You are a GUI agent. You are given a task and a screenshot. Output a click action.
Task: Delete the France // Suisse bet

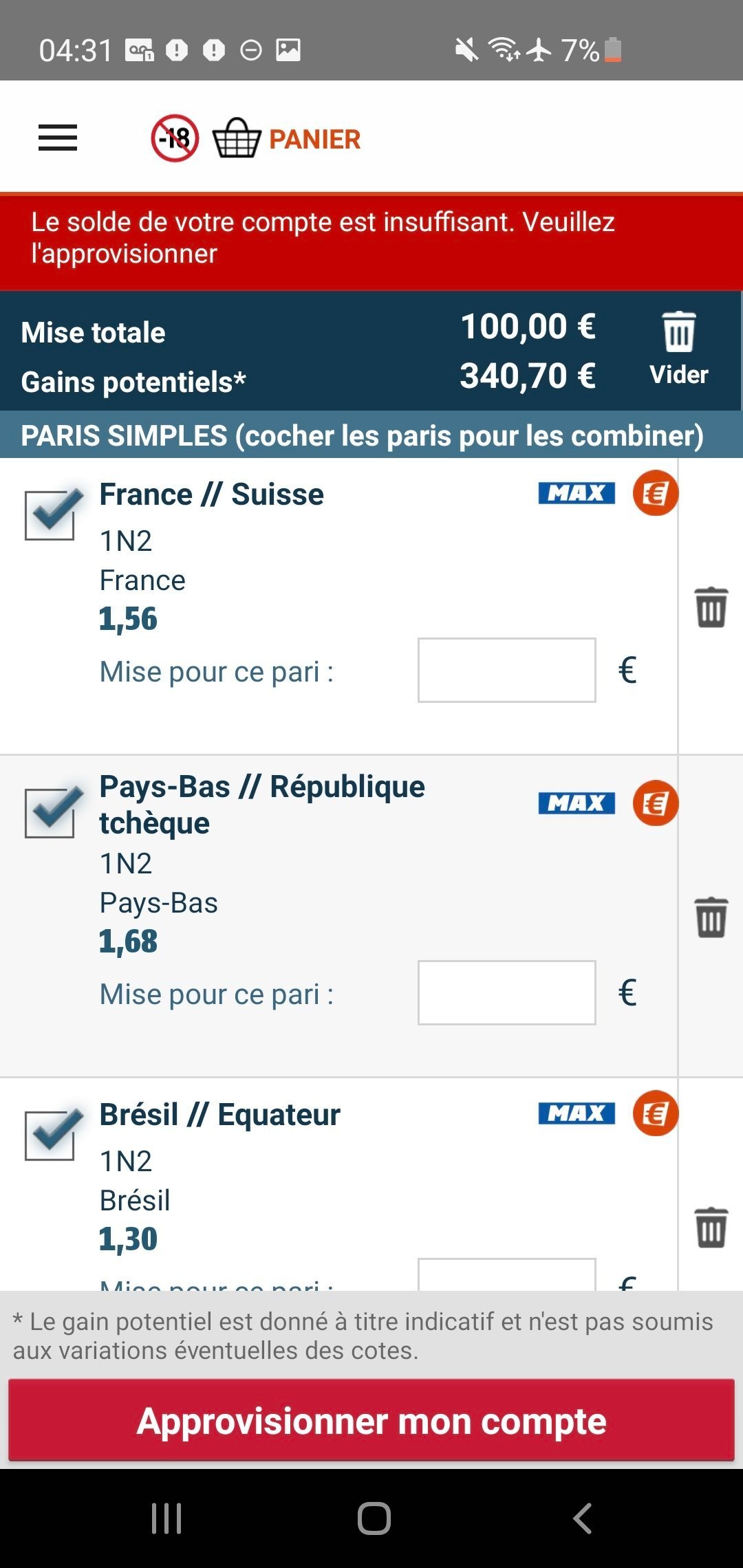[711, 607]
